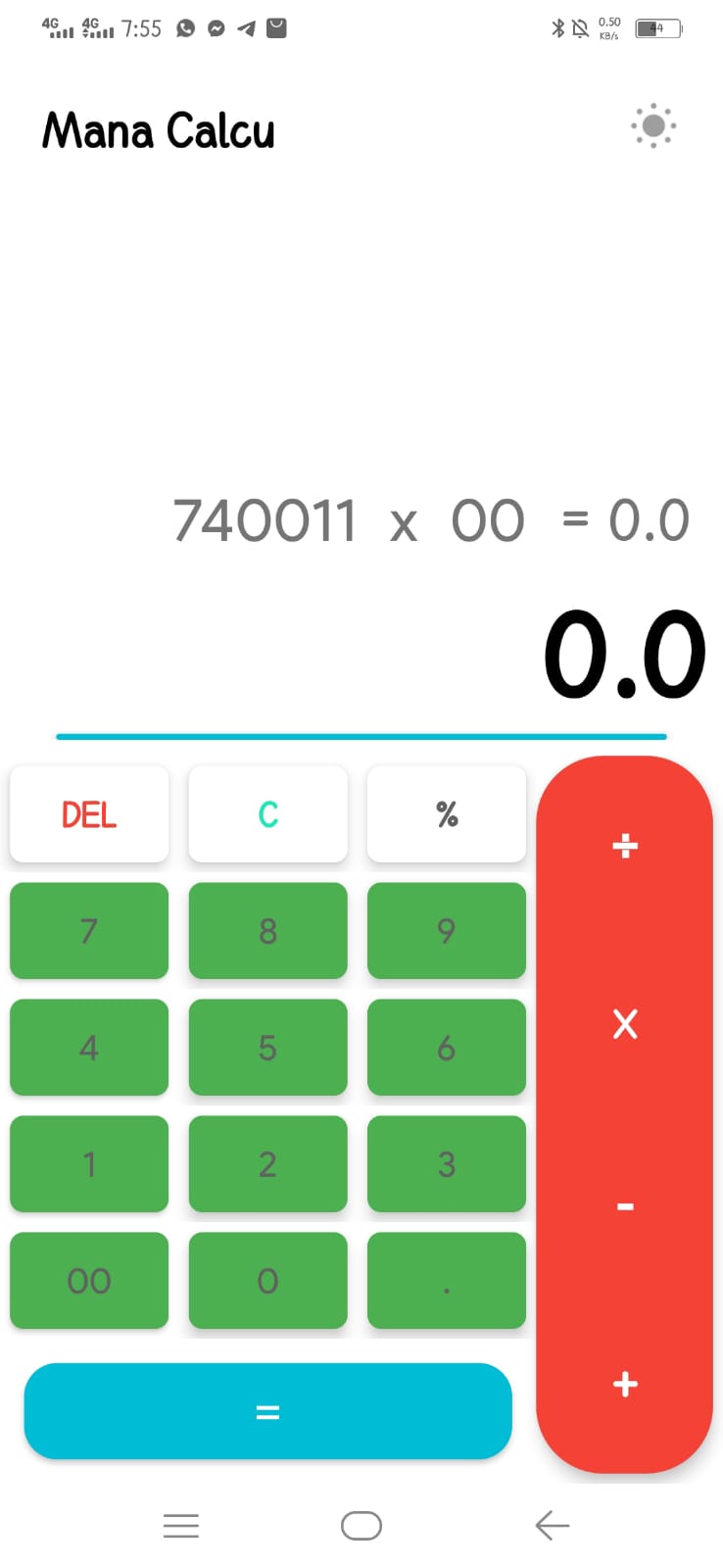Screen dimensions: 723x1568
Task: Select the division operator
Action: (x=624, y=846)
